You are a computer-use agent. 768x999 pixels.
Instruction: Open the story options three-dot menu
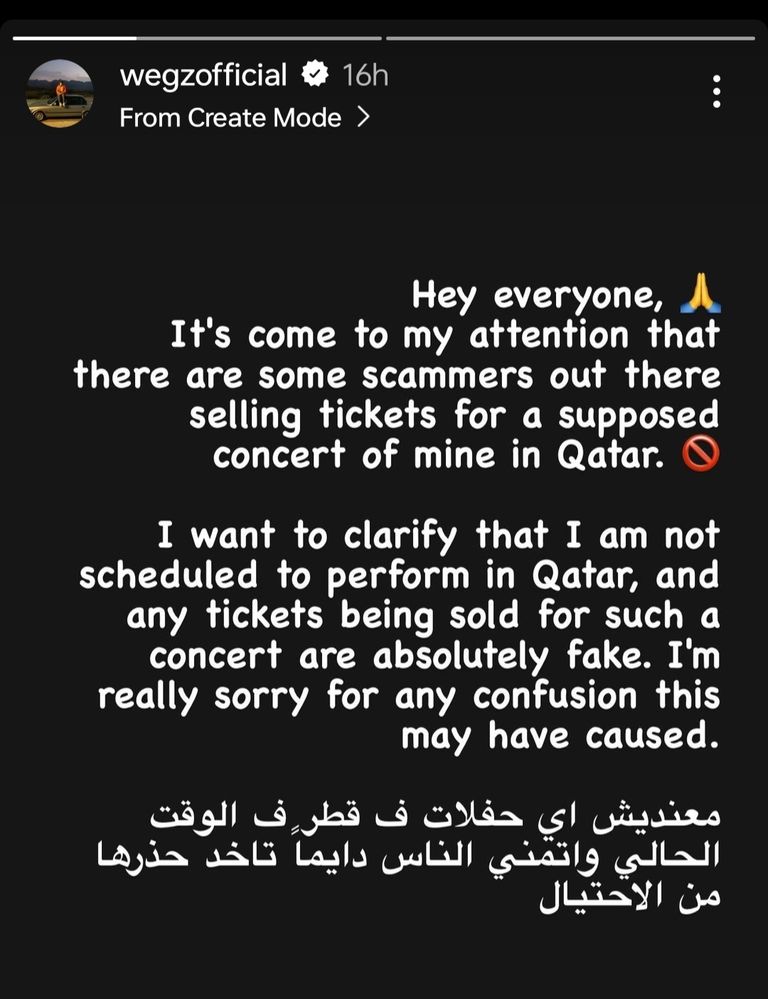coord(716,90)
